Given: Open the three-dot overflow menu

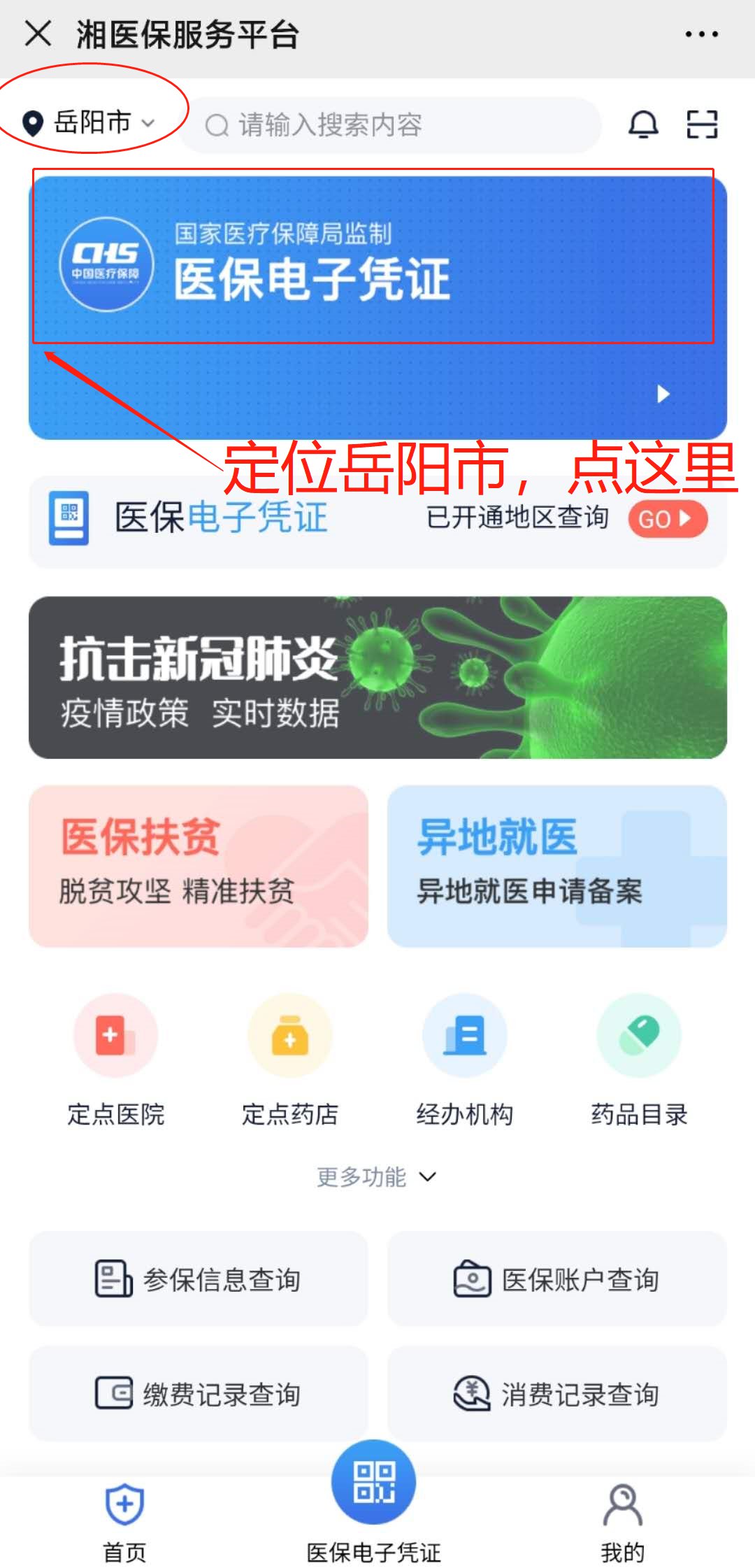Looking at the screenshot, I should 701,34.
